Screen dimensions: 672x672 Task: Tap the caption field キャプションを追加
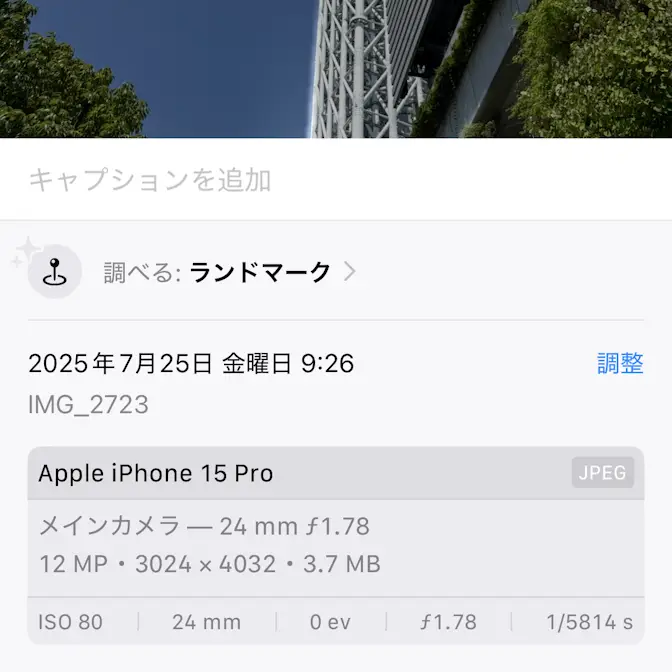150,180
